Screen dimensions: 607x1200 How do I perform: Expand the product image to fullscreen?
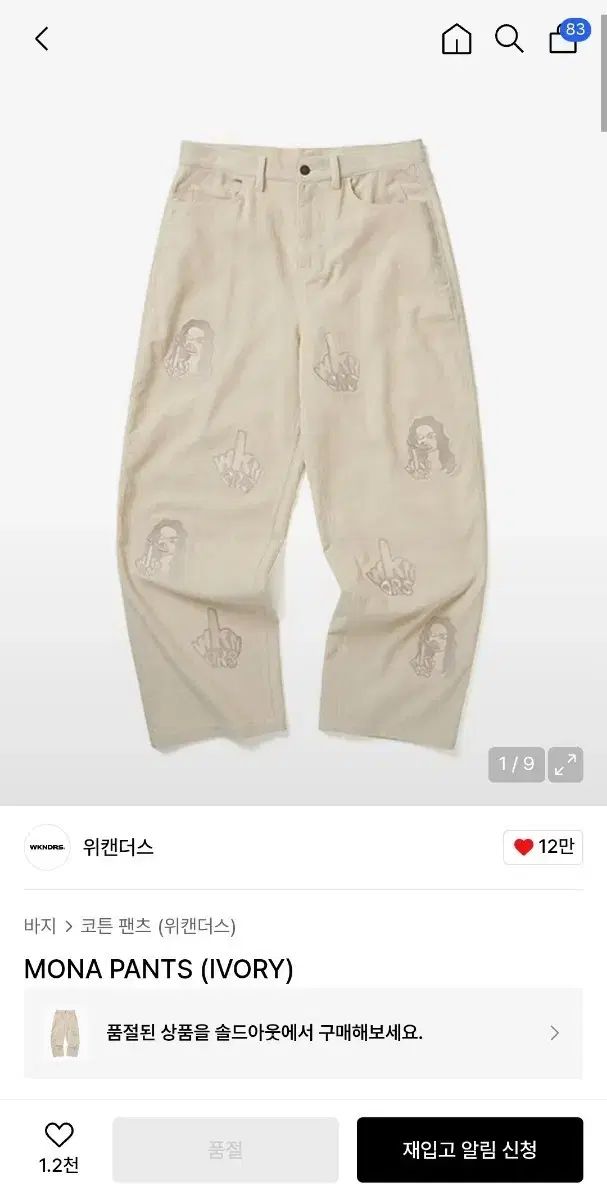click(565, 765)
